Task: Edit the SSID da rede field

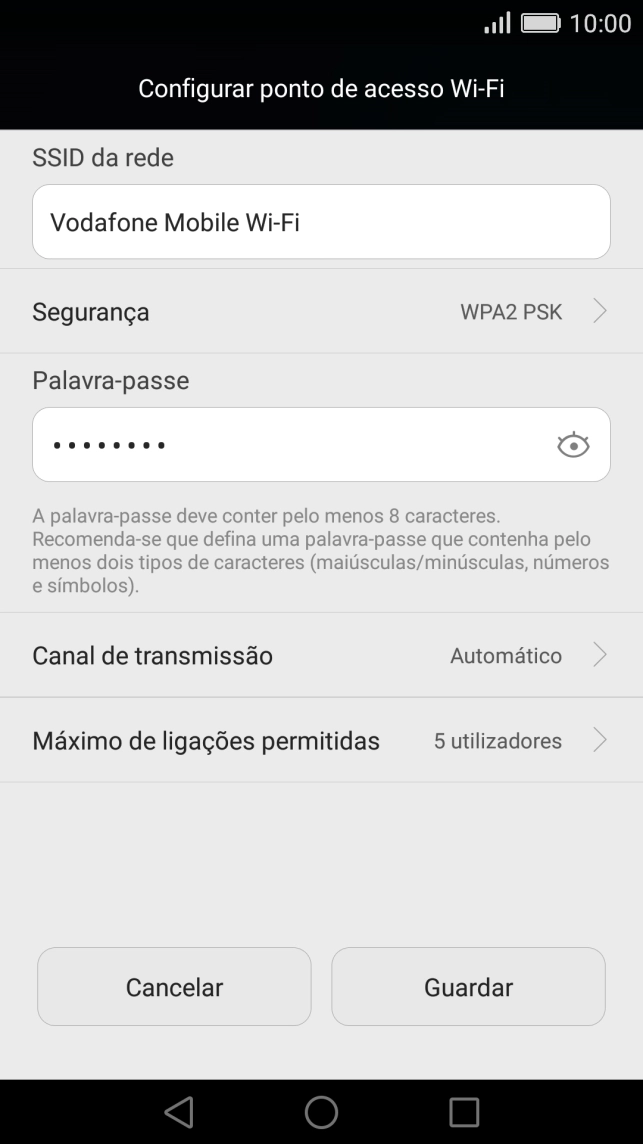Action: [321, 222]
